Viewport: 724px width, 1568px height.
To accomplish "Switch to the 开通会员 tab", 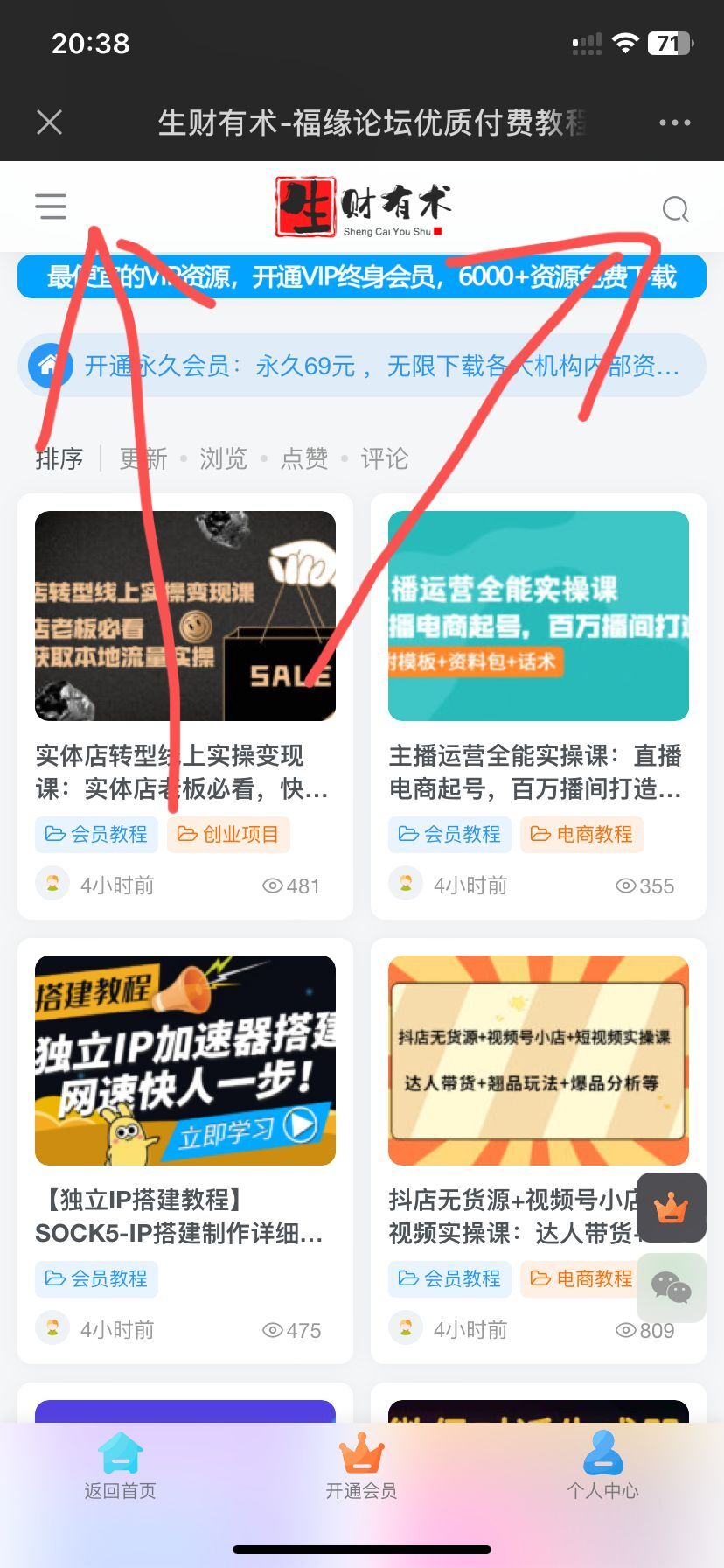I will tap(362, 1466).
